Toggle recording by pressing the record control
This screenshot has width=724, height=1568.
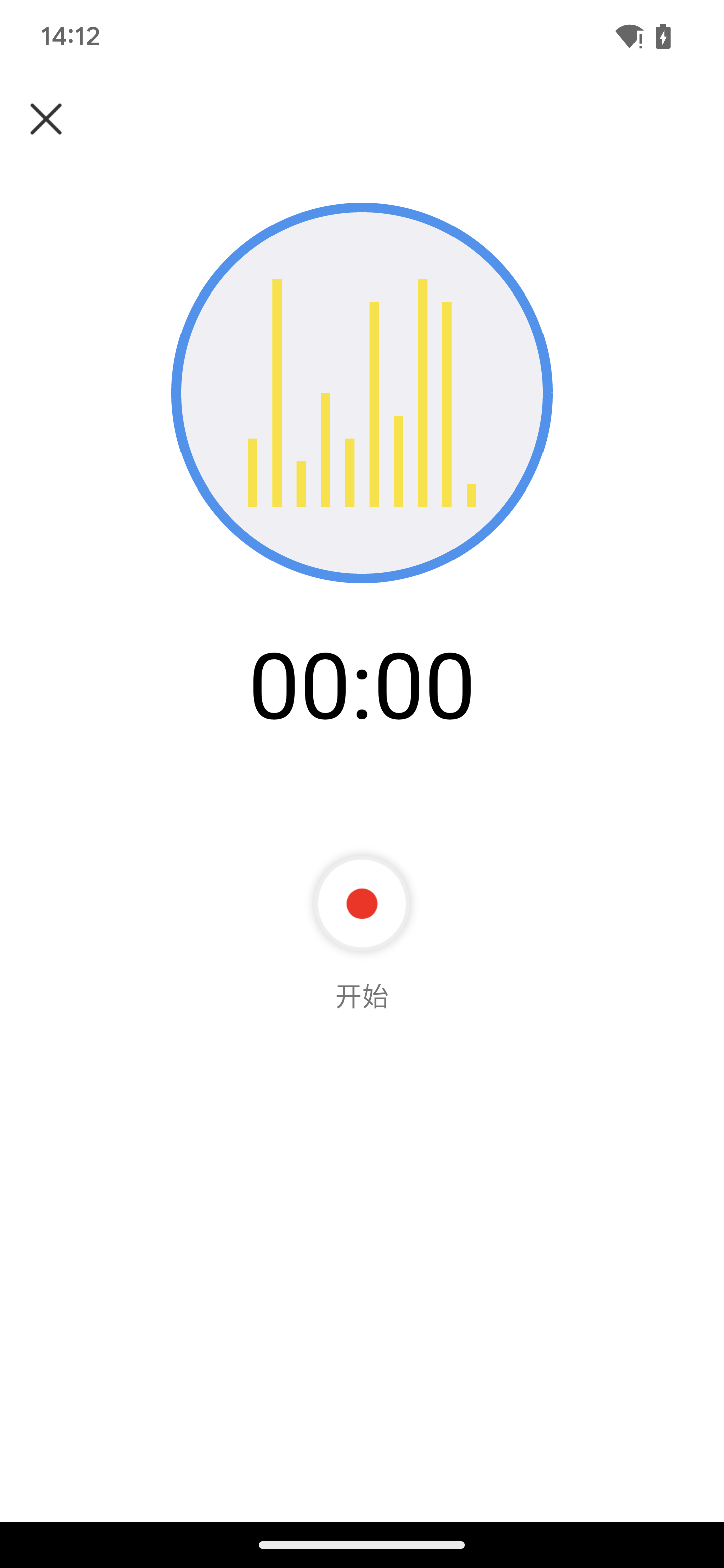361,904
